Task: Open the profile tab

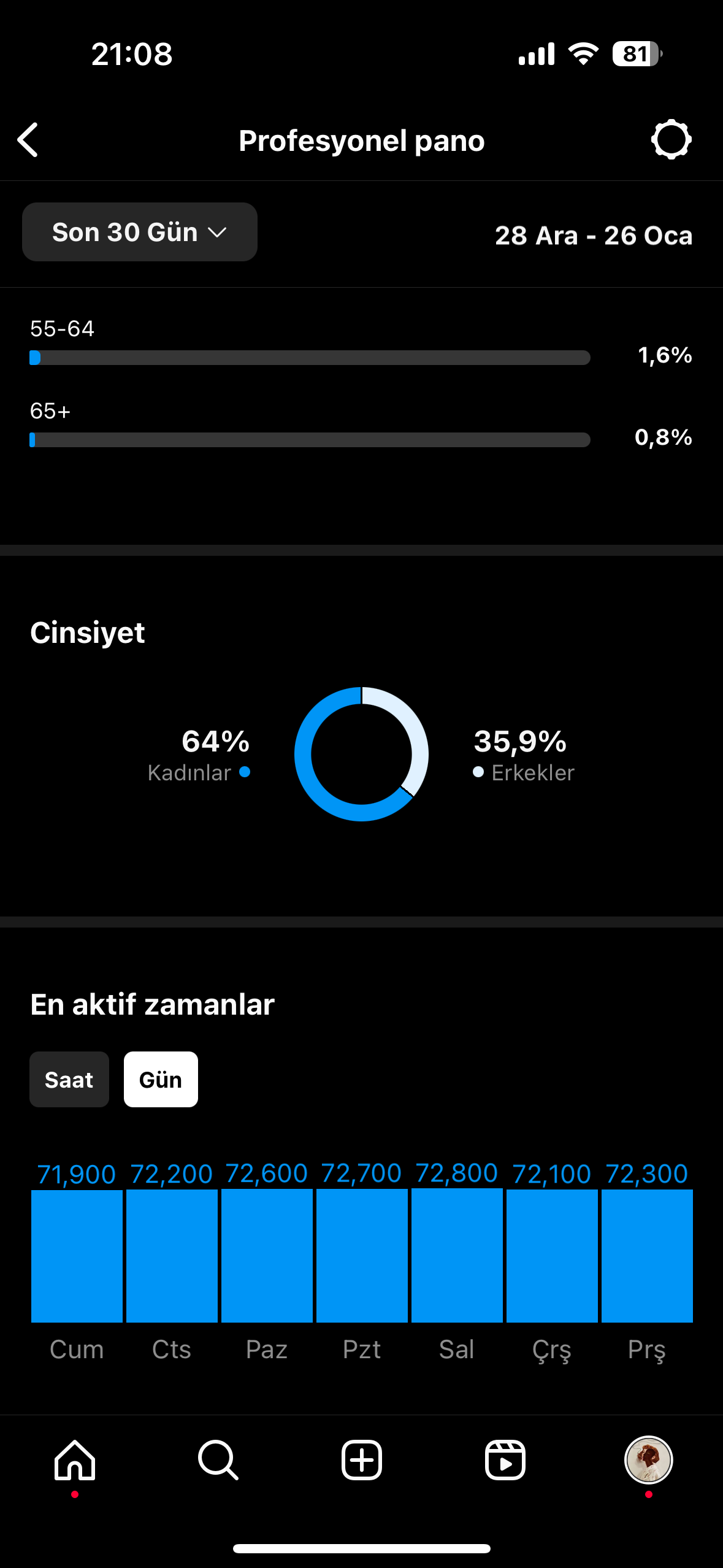Action: [649, 1460]
